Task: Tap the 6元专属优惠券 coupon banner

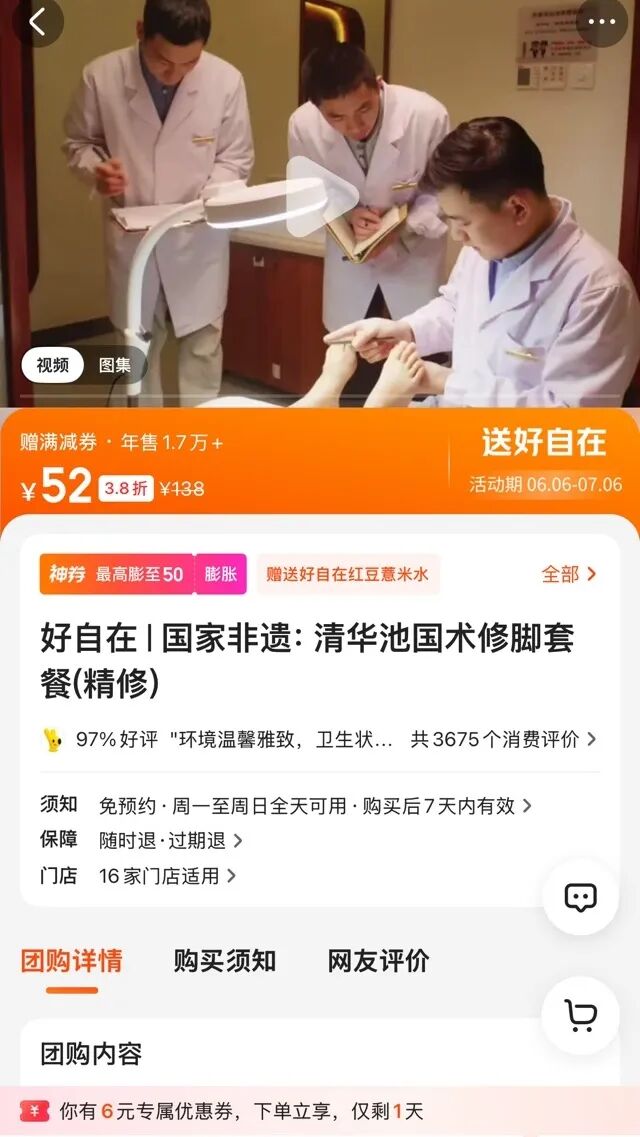Action: click(320, 1111)
